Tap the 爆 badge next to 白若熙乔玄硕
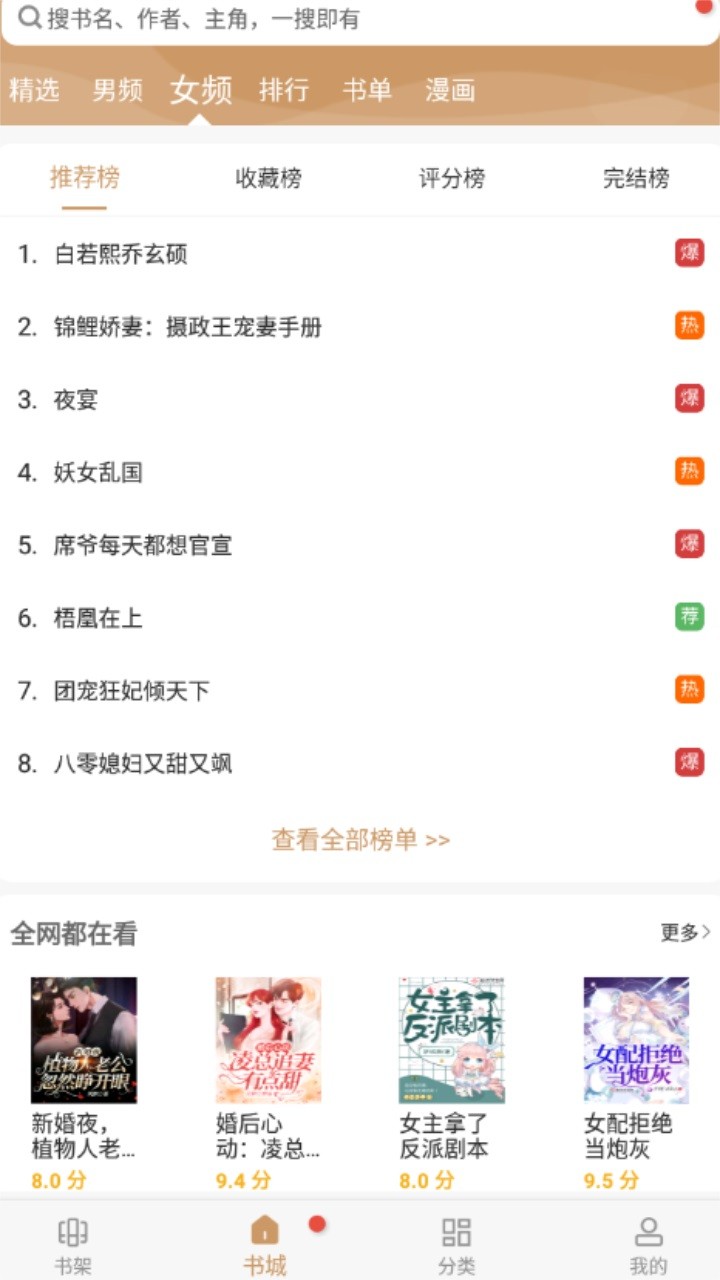 [689, 253]
